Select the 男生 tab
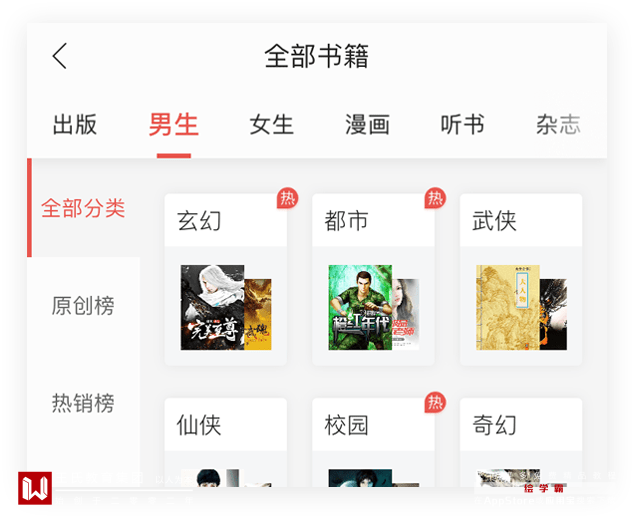634x518 pixels. pyautogui.click(x=174, y=125)
